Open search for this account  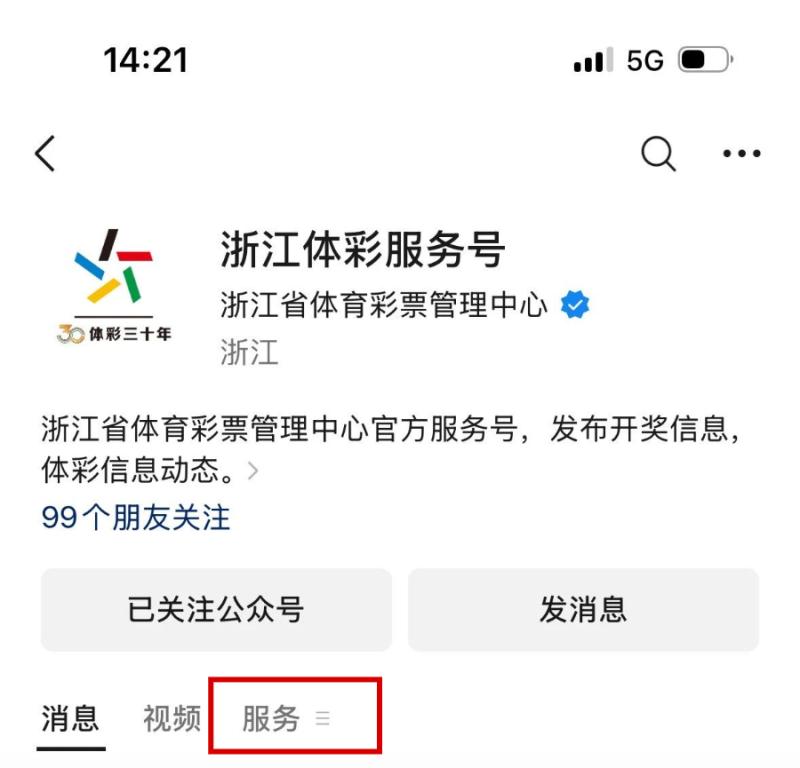(658, 154)
